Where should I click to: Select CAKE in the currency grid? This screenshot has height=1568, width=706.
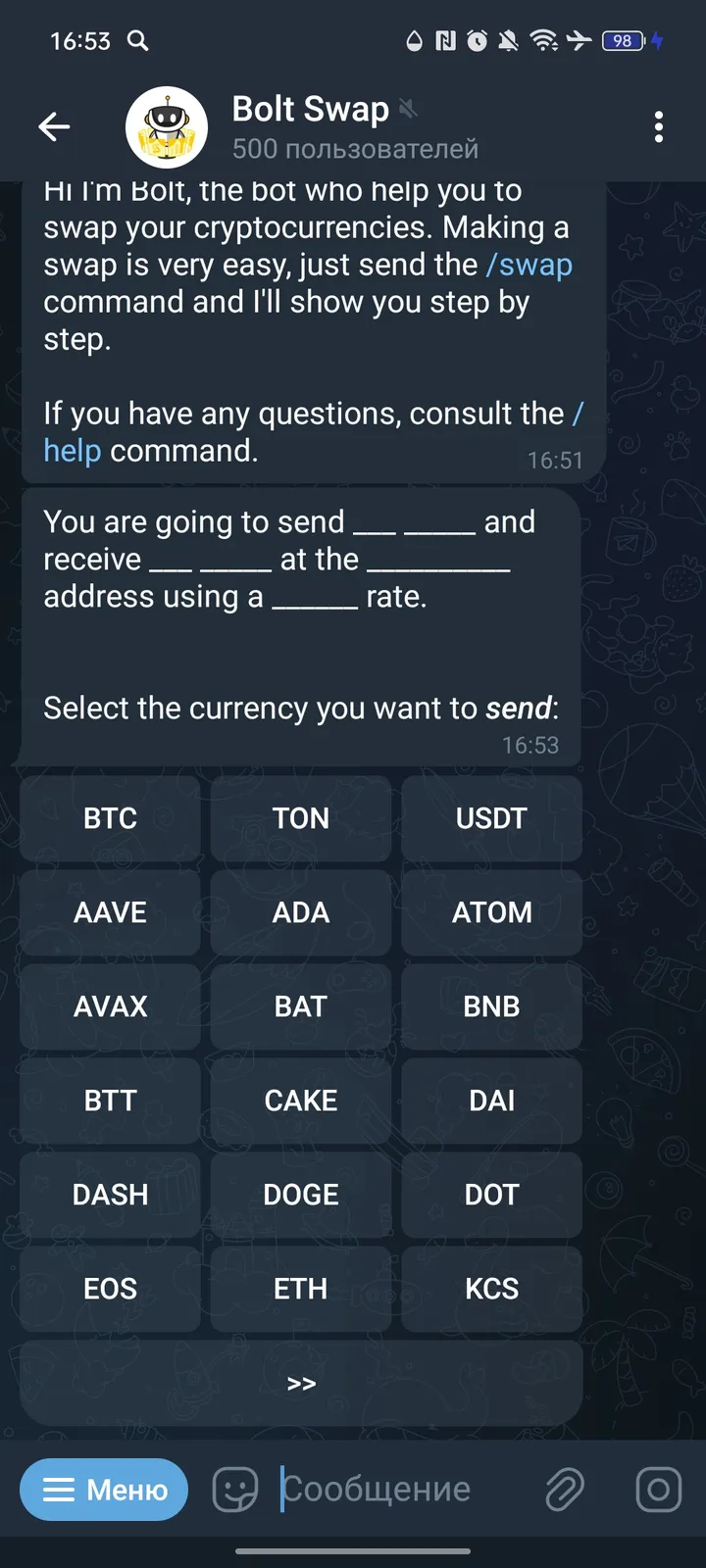[300, 1100]
